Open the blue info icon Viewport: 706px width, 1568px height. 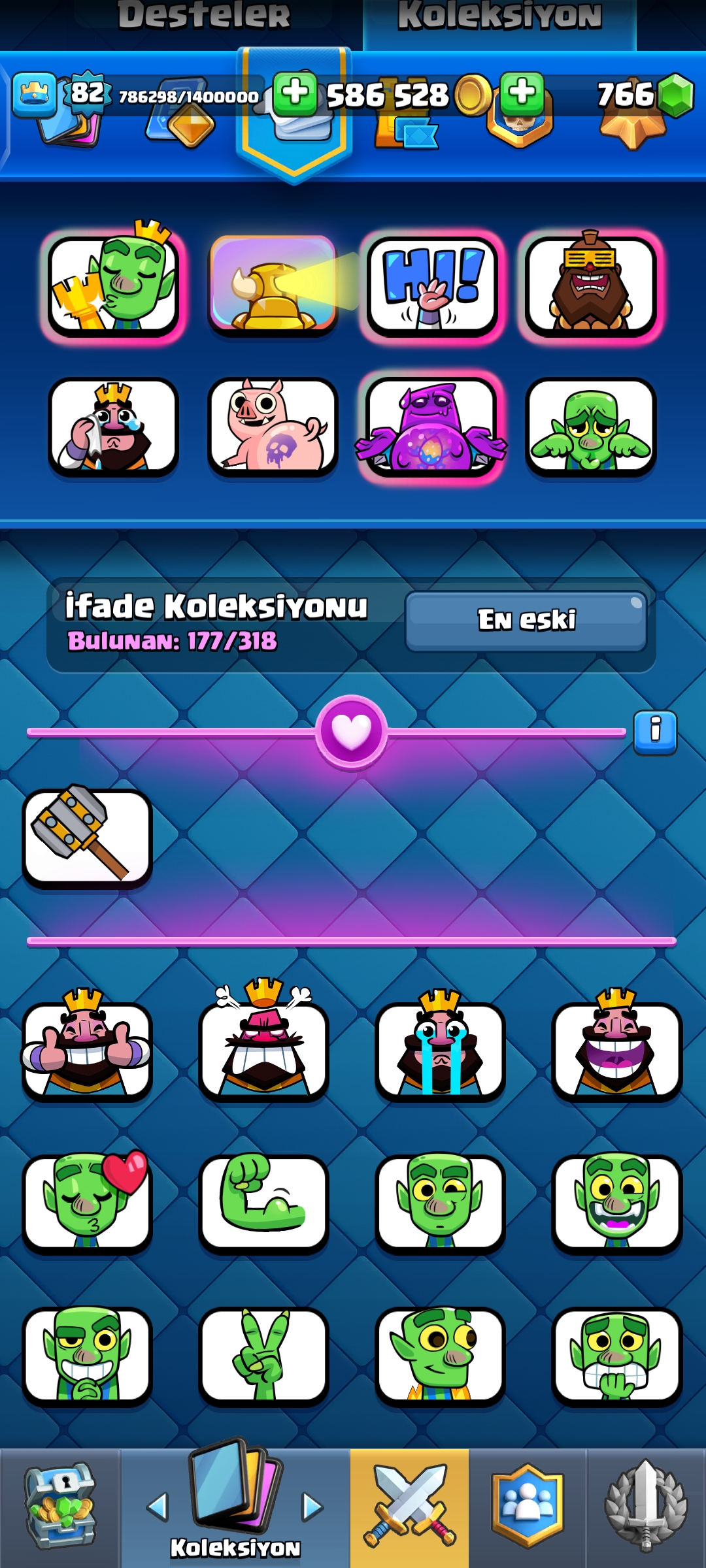(655, 732)
